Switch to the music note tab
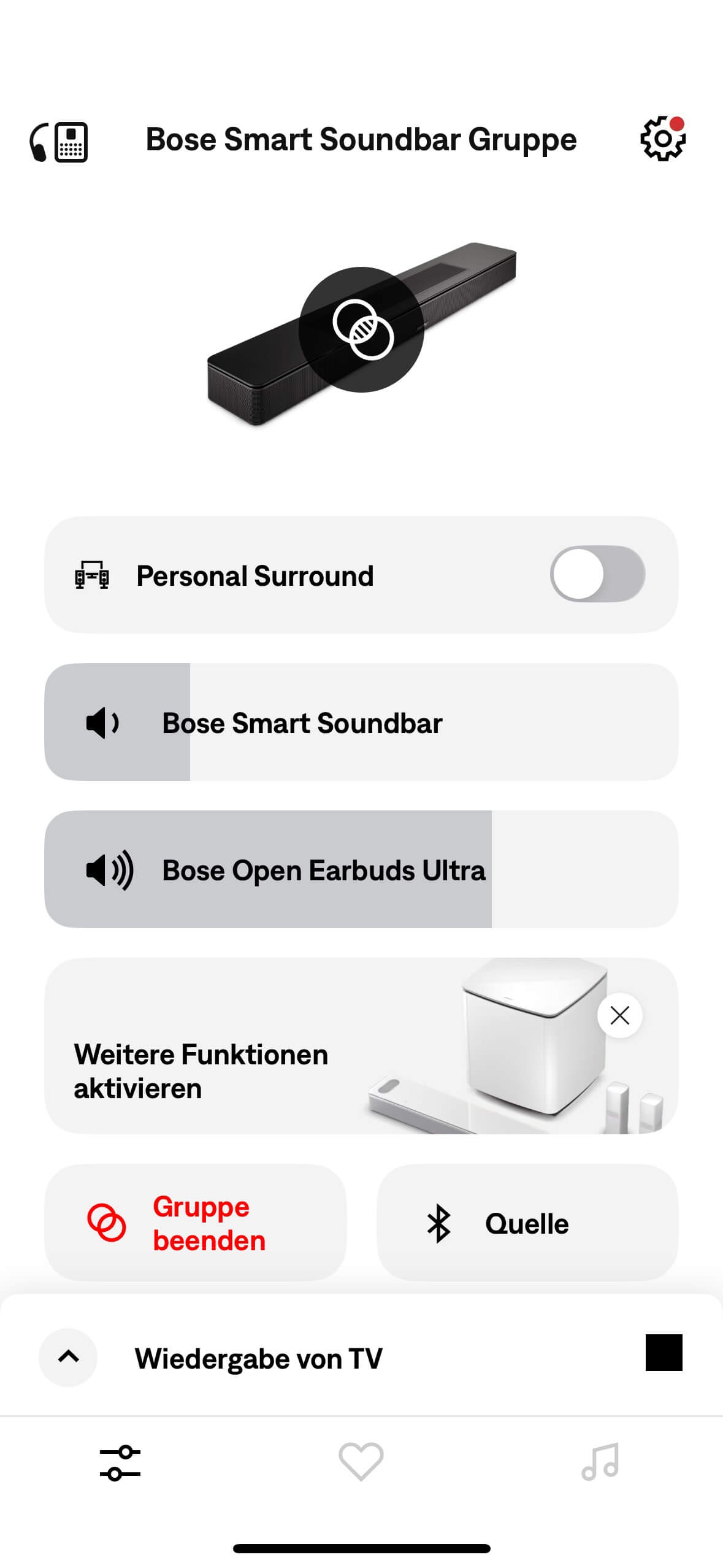The image size is (723, 1568). point(600,1462)
